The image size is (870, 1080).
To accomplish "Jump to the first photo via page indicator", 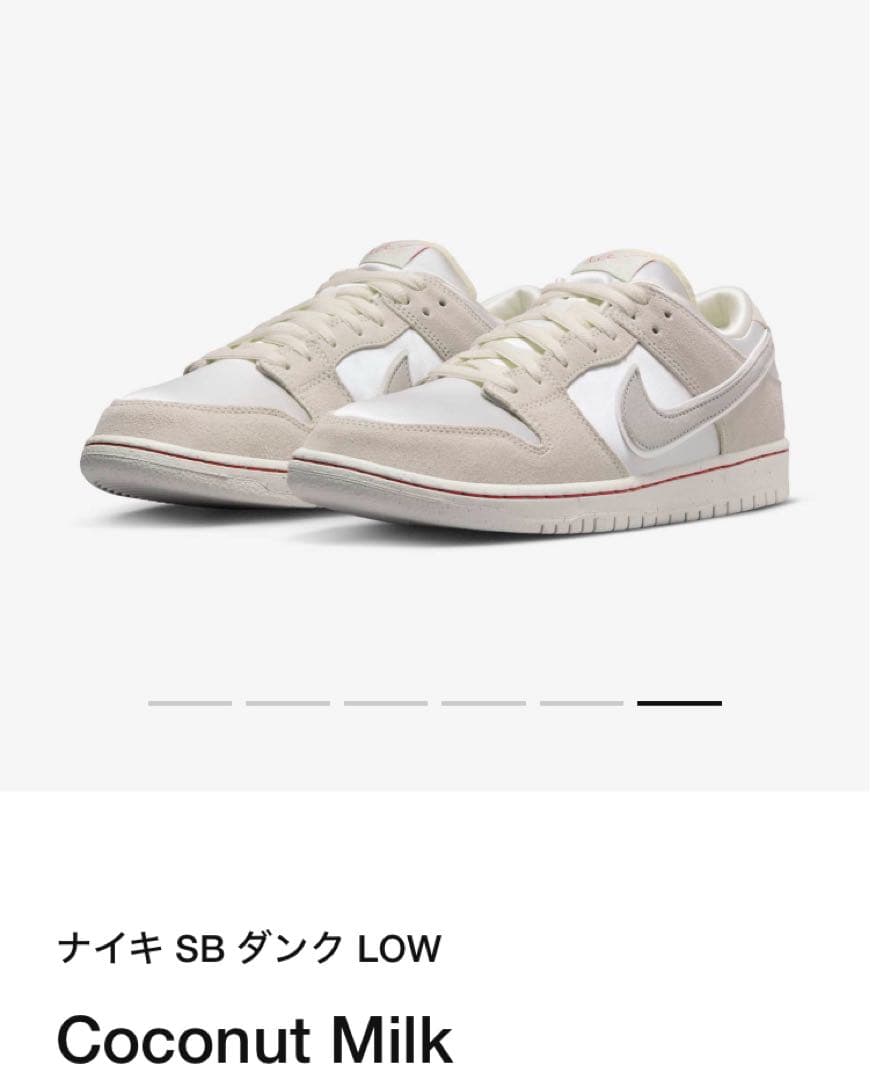I will (190, 703).
